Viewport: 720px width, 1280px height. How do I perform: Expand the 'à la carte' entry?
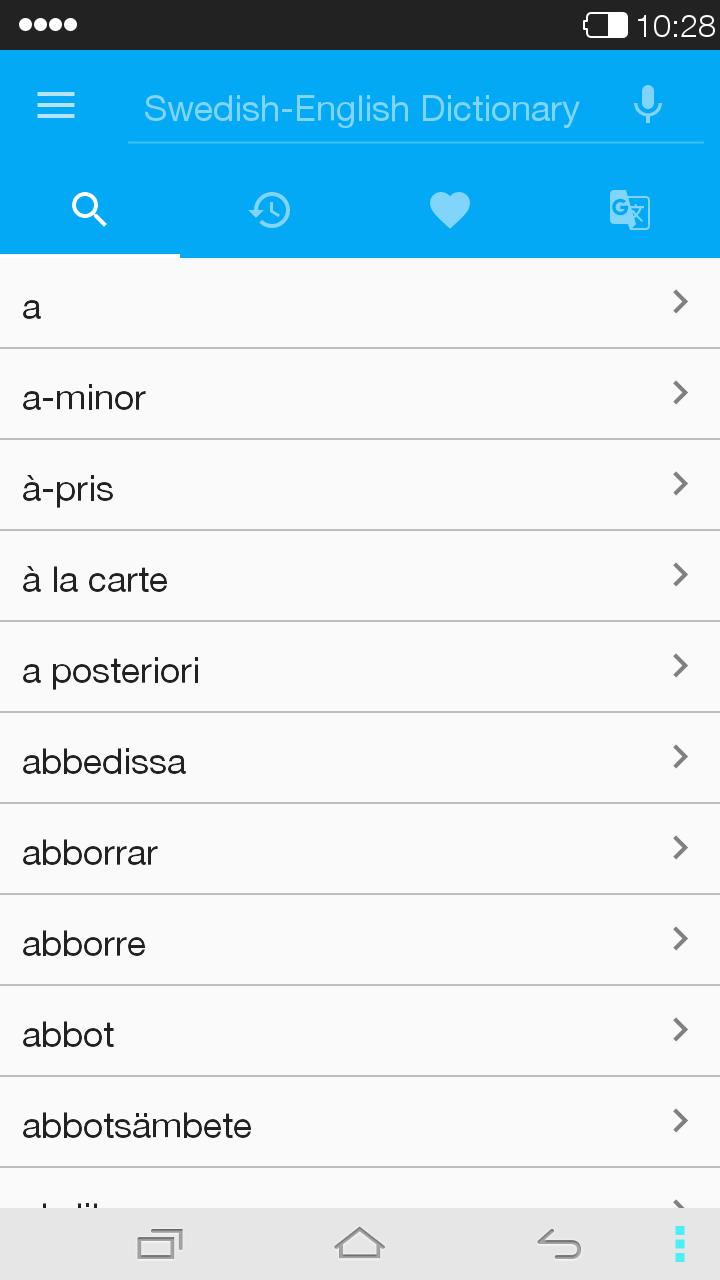click(360, 578)
